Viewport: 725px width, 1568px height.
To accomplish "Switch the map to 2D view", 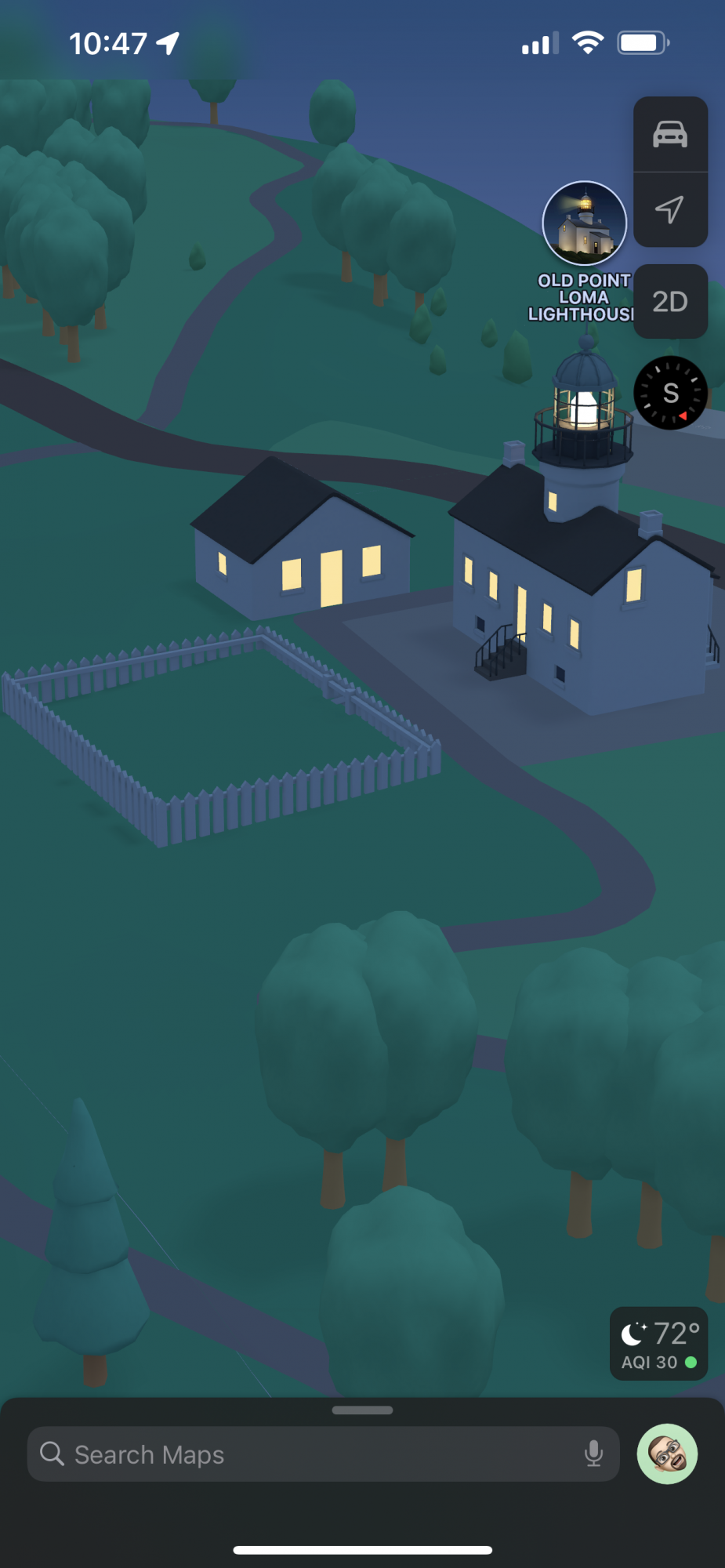I will (670, 302).
